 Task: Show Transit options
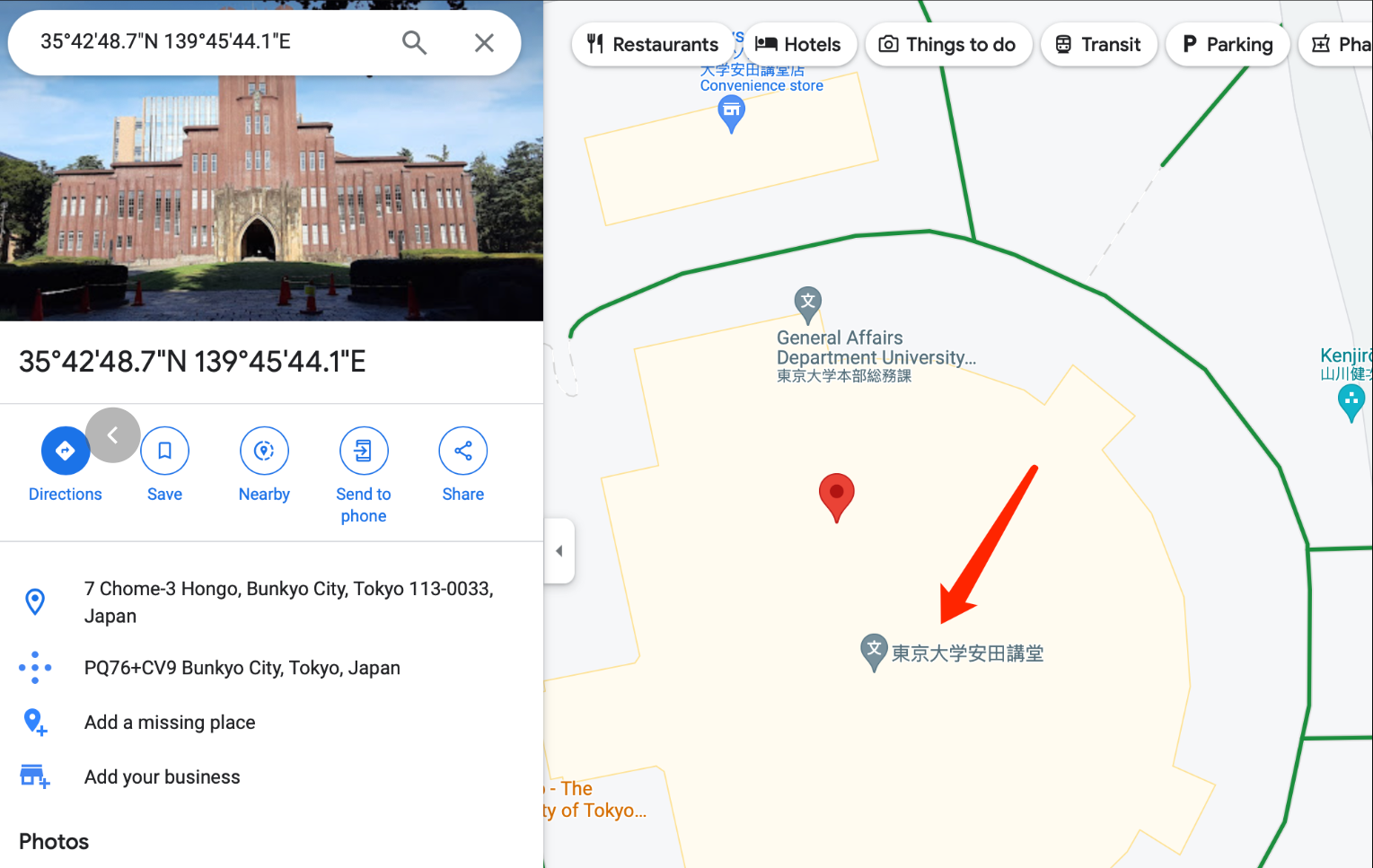point(1098,44)
